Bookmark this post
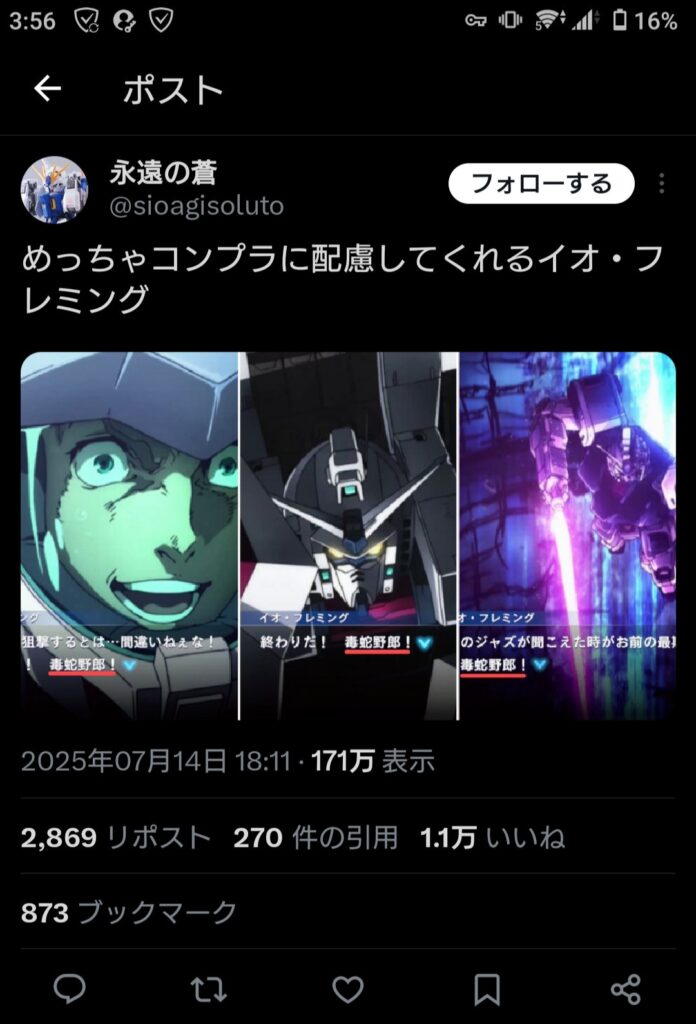Screen dimensions: 696x1024 (x=486, y=989)
